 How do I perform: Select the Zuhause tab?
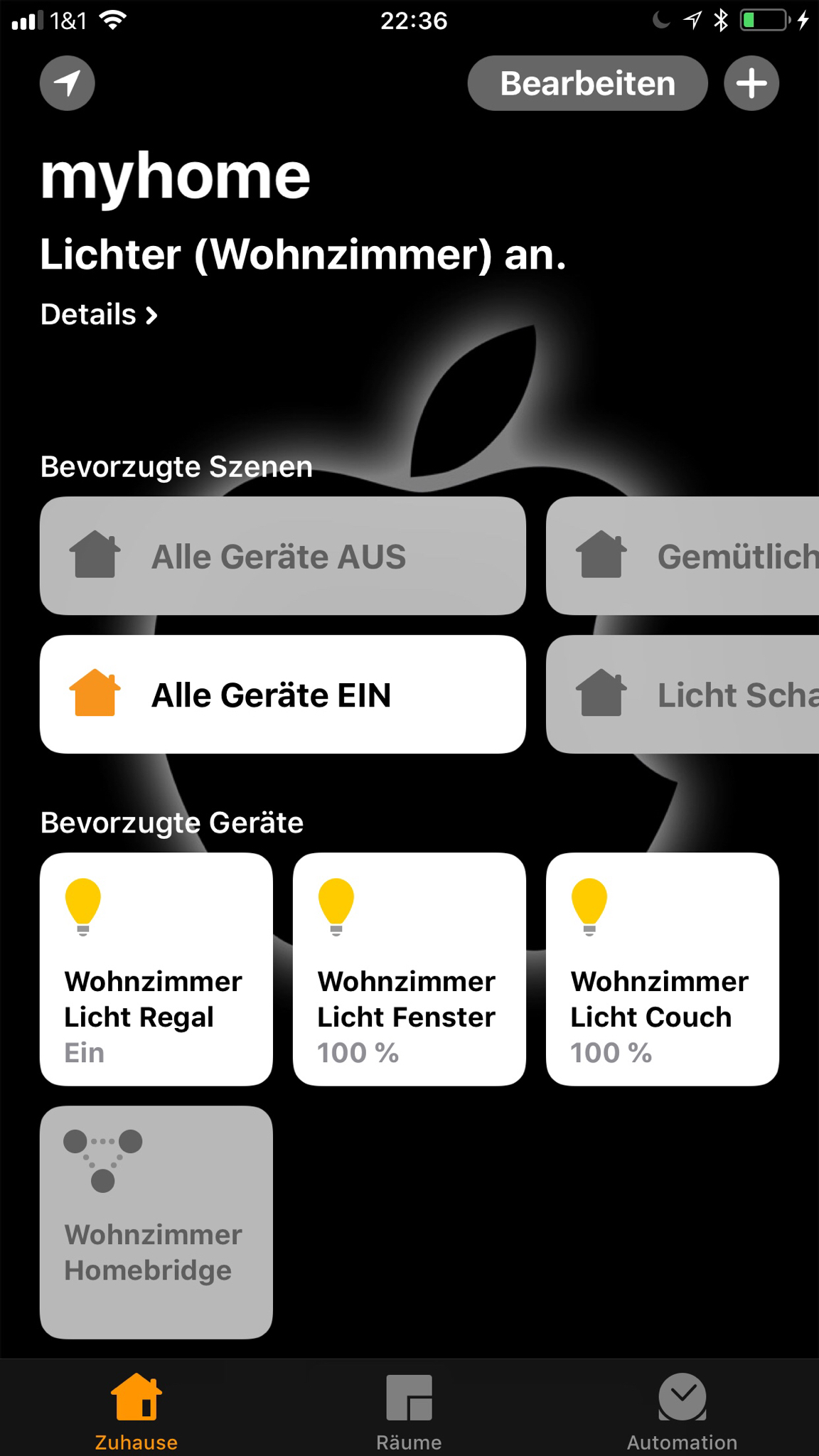tap(136, 1412)
